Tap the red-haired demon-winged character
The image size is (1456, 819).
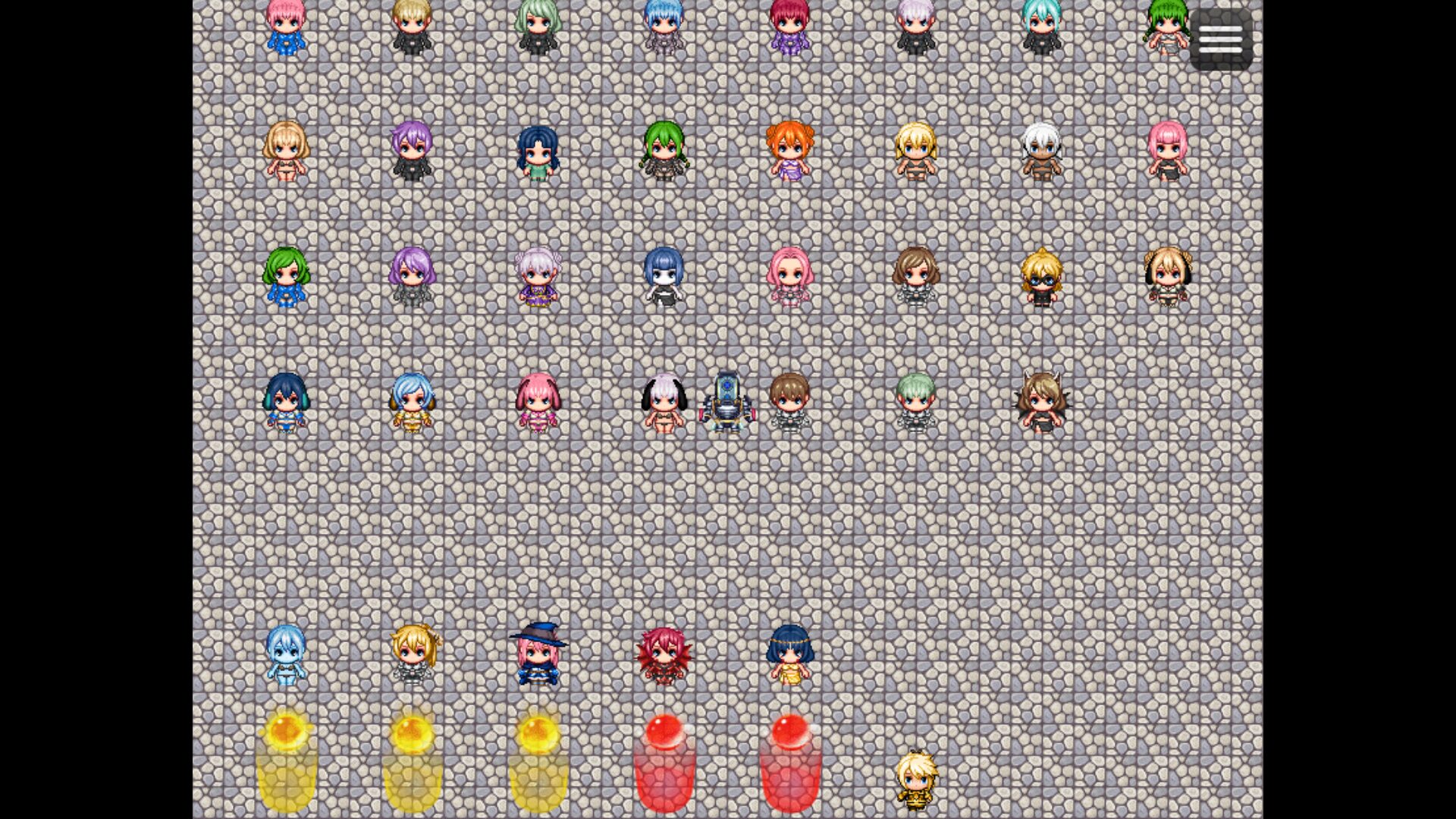pyautogui.click(x=664, y=656)
